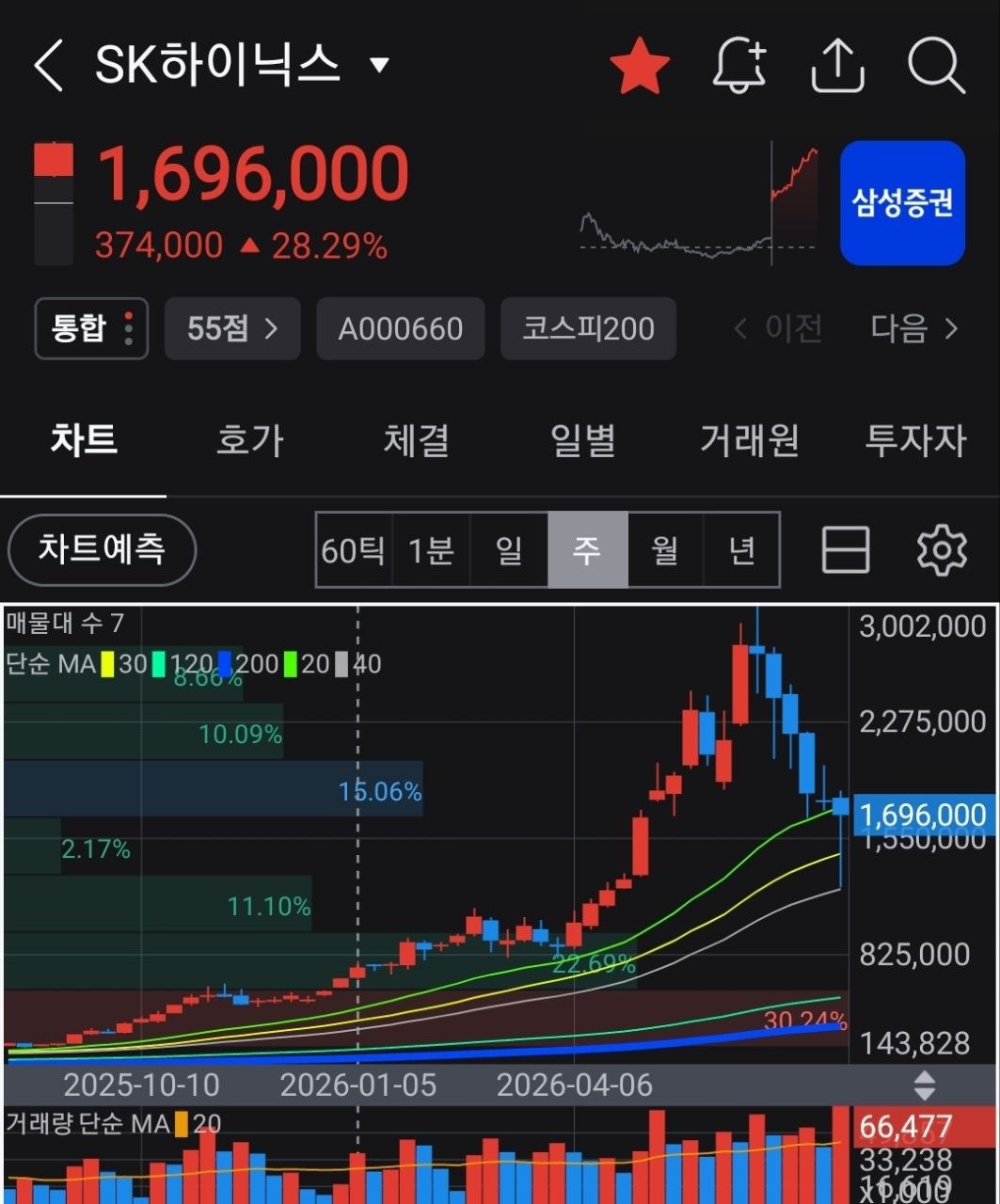Image resolution: width=1000 pixels, height=1204 pixels.
Task: Share this stock via the upload icon
Action: click(837, 66)
